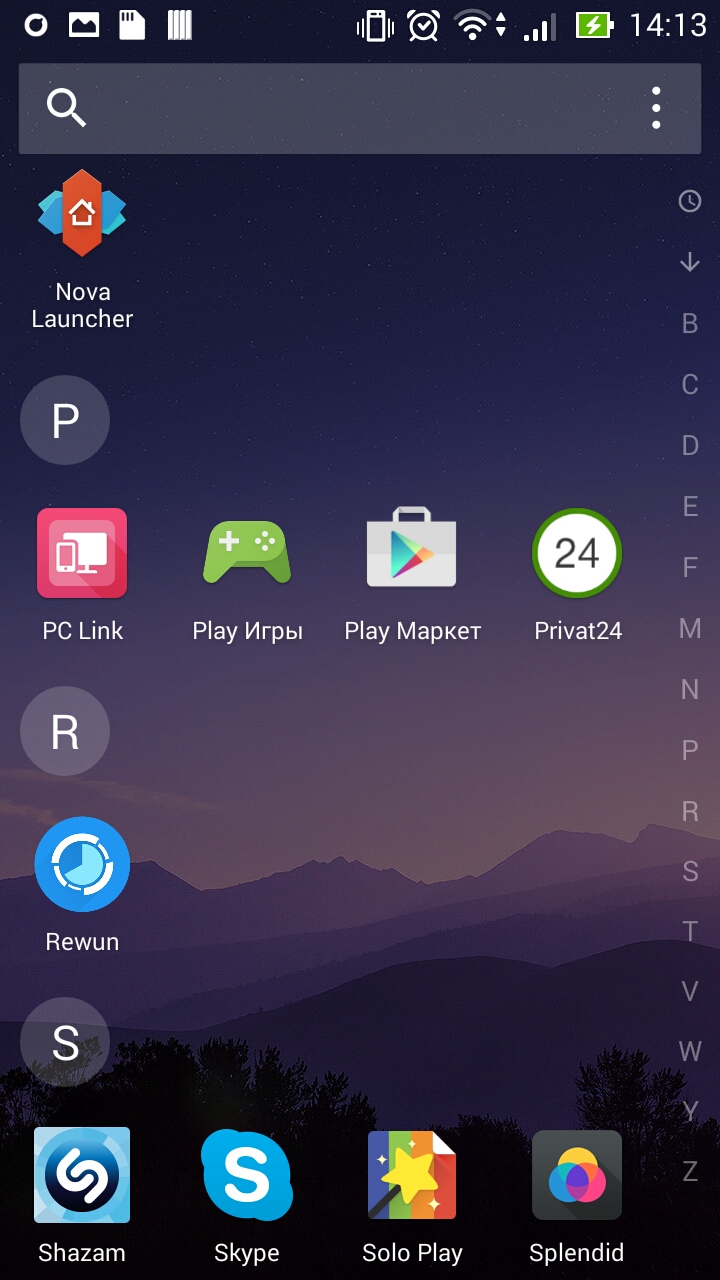Viewport: 720px width, 1280px height.
Task: Open the three-dot overflow menu
Action: coord(656,108)
